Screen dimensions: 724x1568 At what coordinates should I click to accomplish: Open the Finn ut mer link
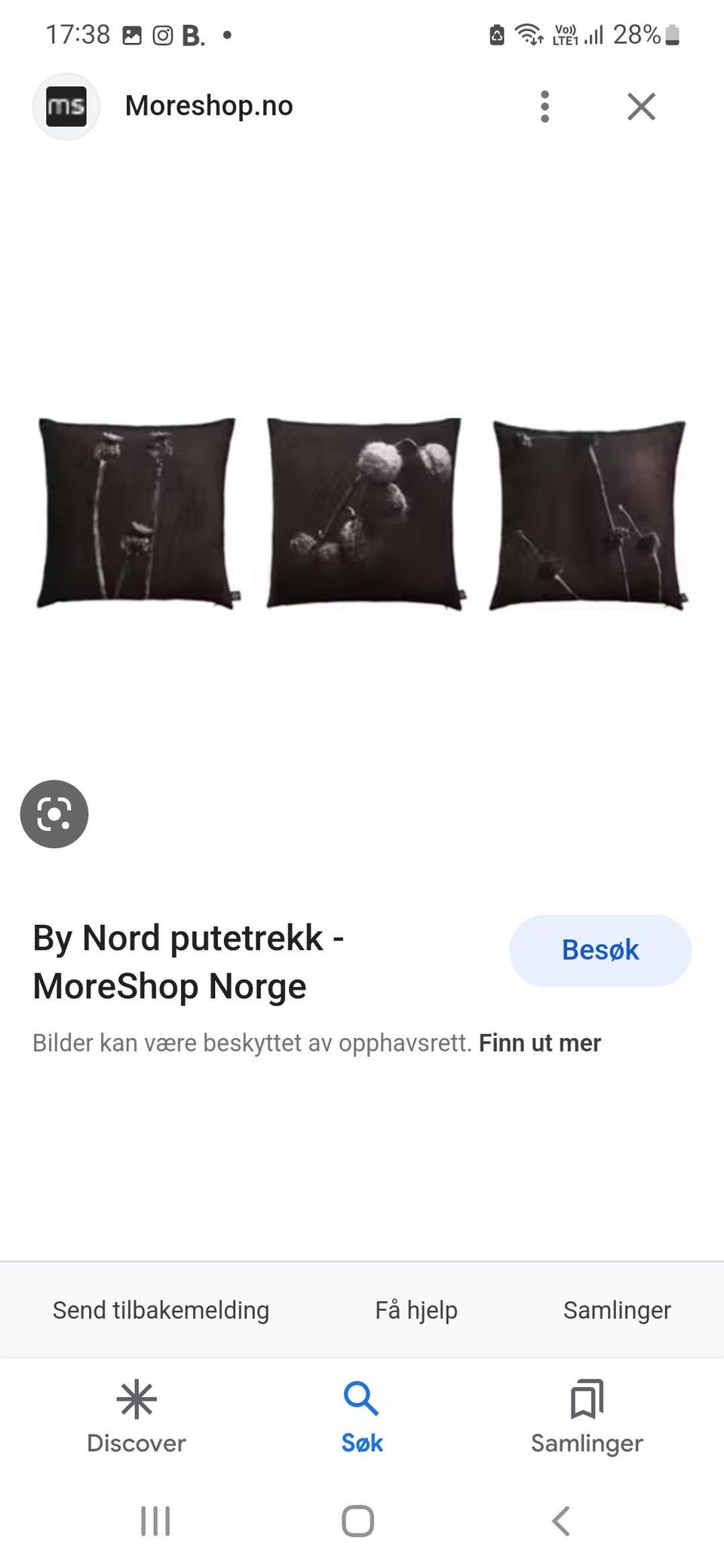(540, 1043)
